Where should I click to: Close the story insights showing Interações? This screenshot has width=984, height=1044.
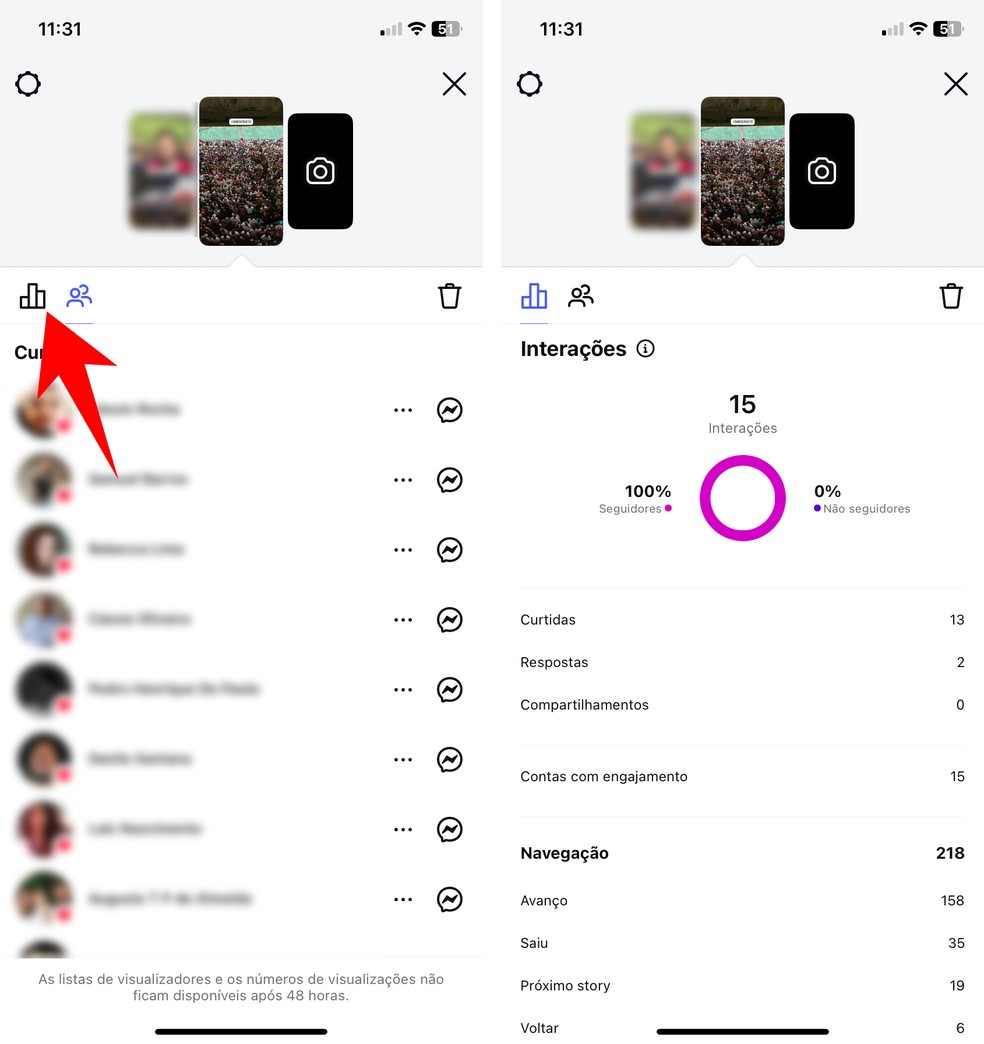tap(956, 84)
